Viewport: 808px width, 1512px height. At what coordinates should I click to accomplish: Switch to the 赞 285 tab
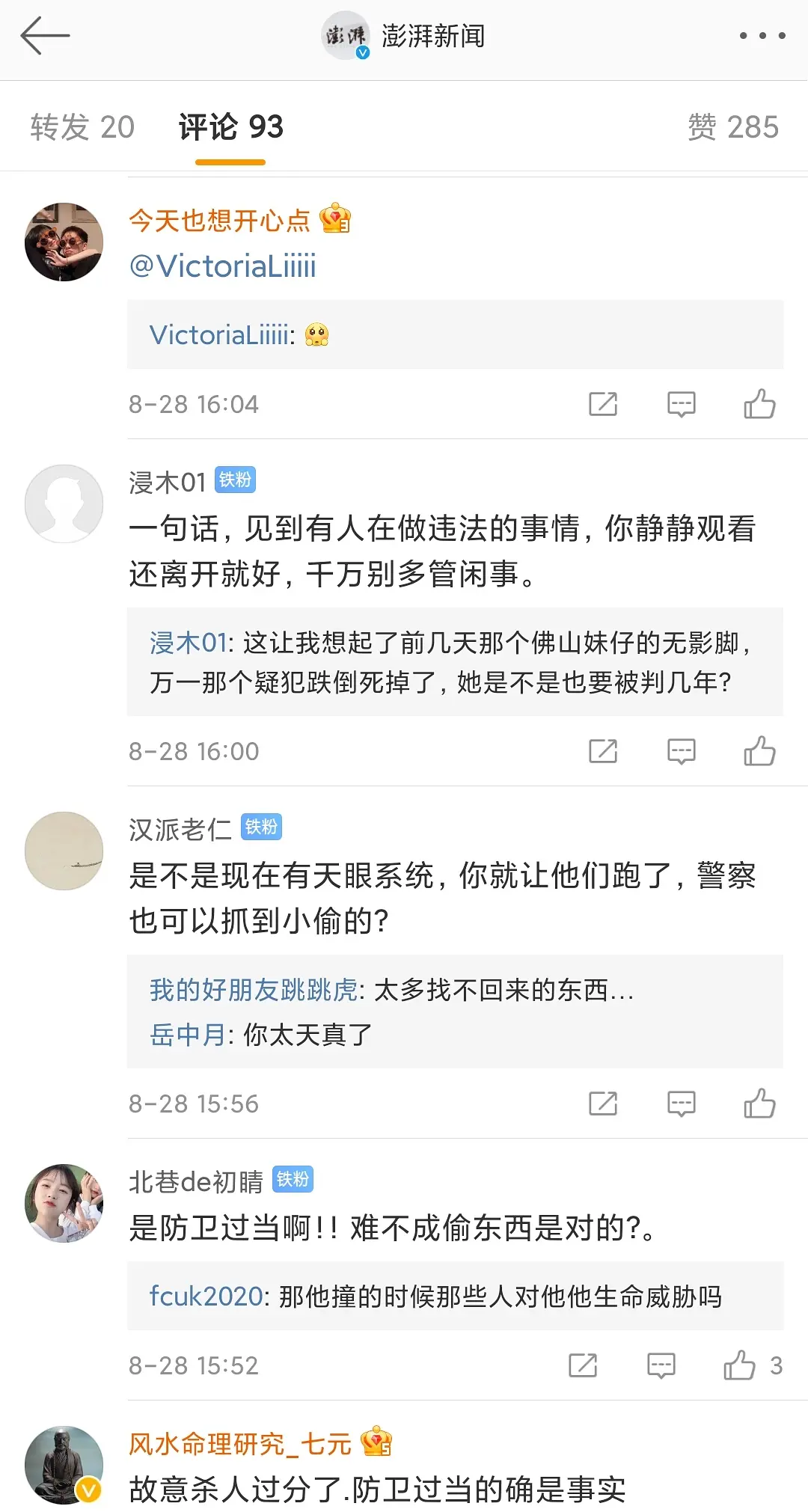(732, 127)
